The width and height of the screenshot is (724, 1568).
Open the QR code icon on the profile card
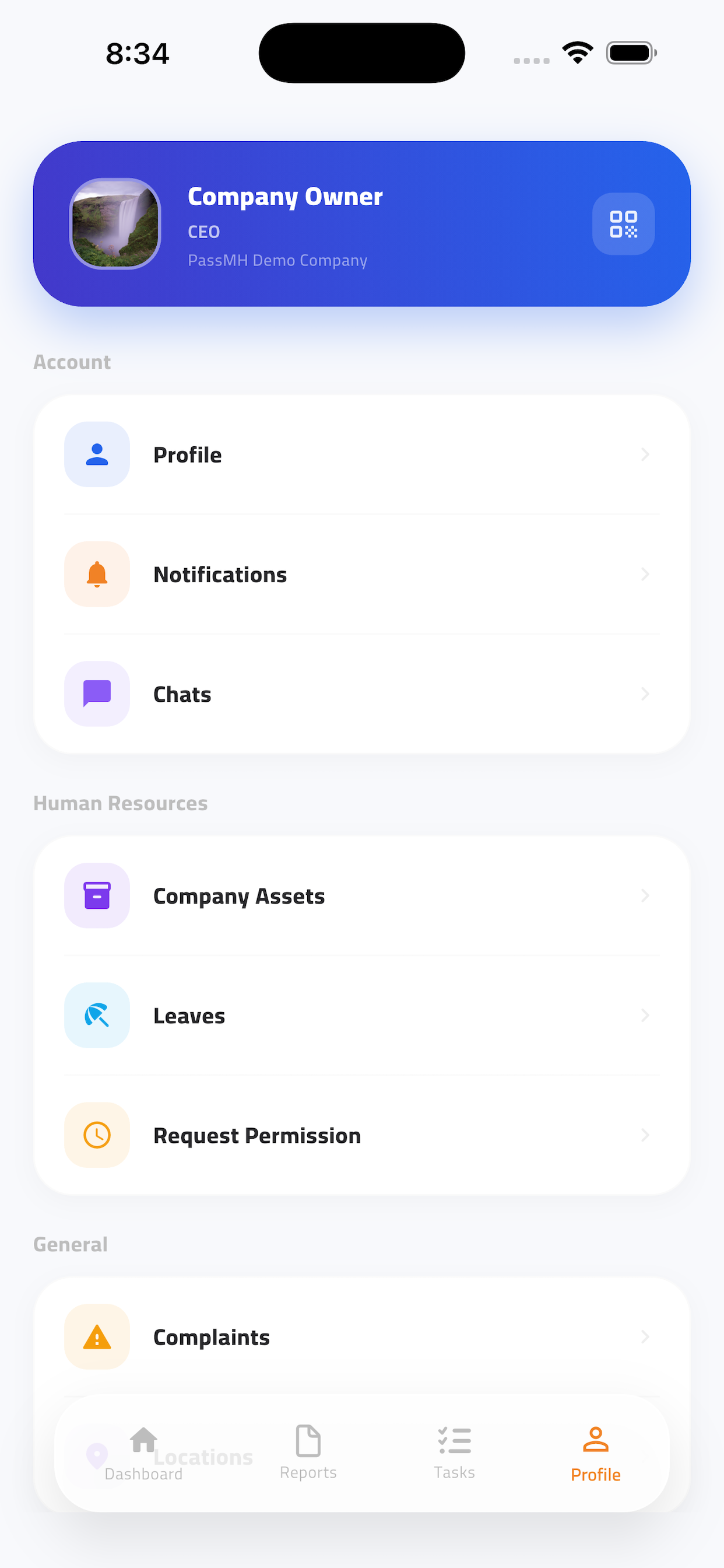[x=623, y=223]
